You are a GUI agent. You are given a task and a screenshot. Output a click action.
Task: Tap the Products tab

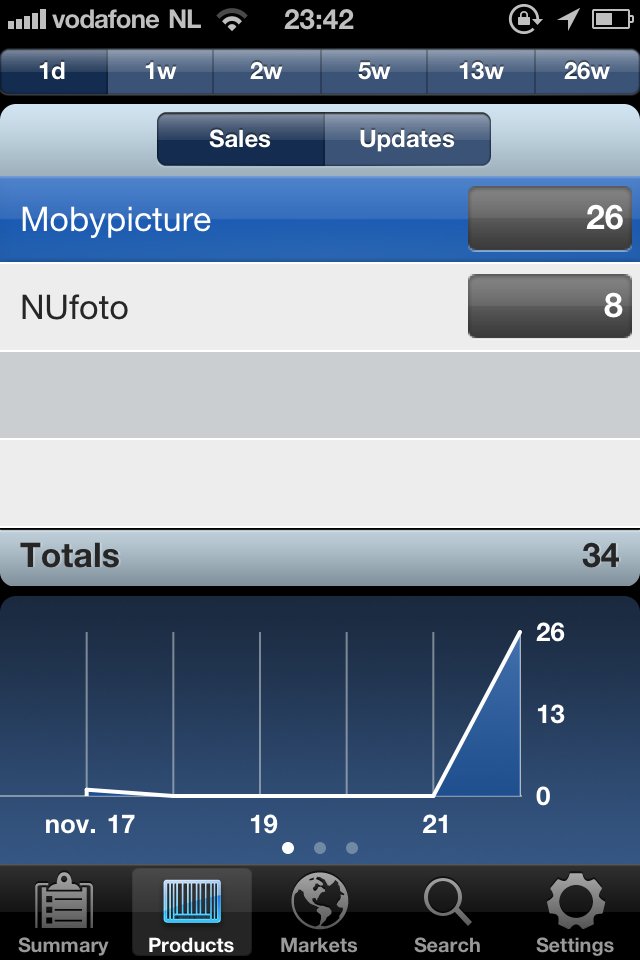pyautogui.click(x=191, y=914)
